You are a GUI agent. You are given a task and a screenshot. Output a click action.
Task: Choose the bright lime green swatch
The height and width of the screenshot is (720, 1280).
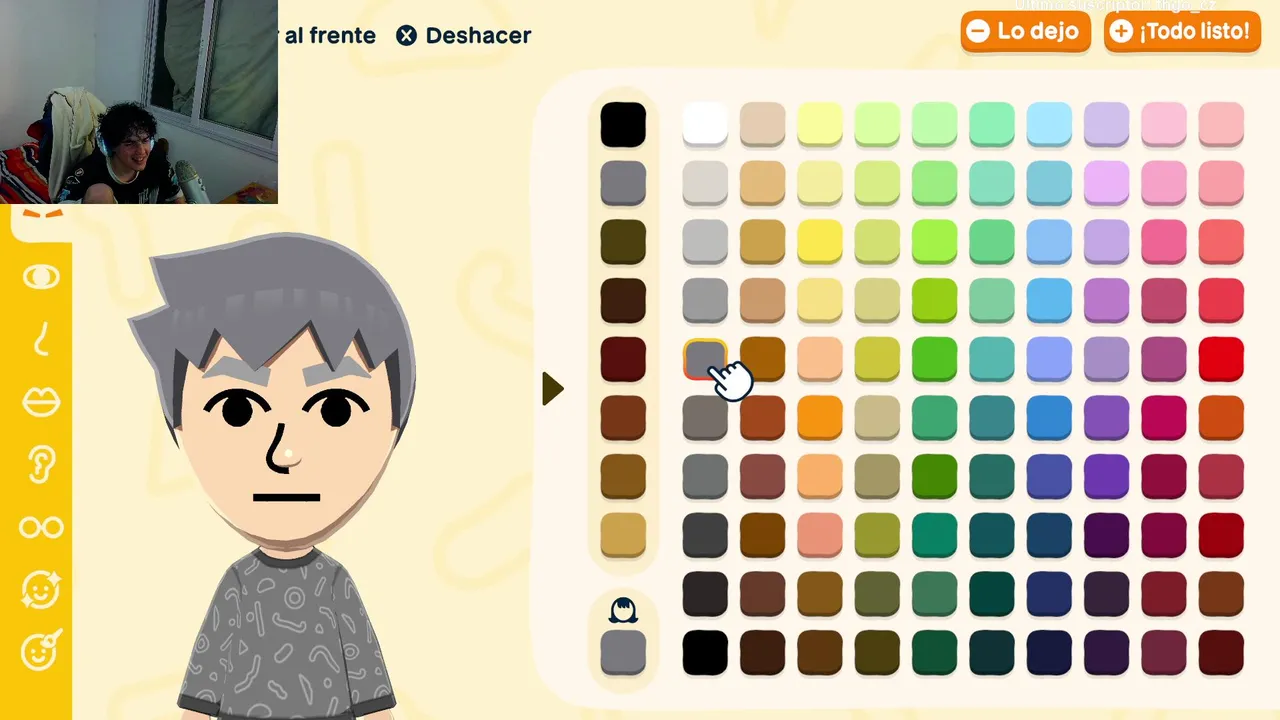pos(934,241)
